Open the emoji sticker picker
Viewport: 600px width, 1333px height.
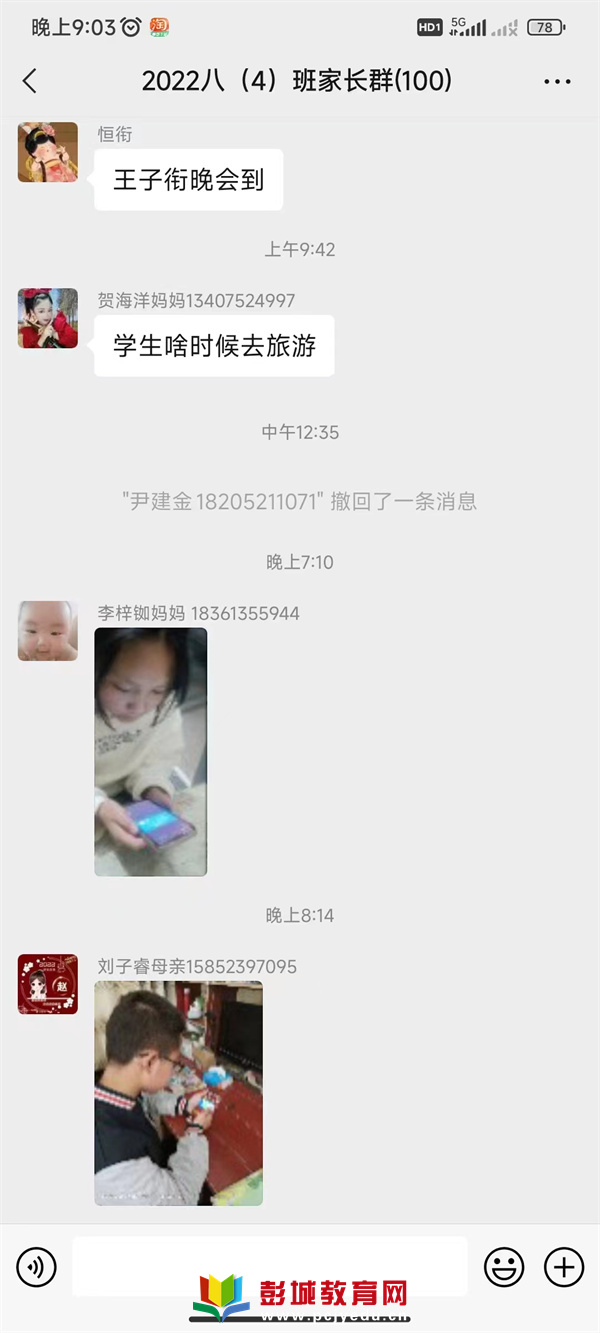coord(504,1267)
